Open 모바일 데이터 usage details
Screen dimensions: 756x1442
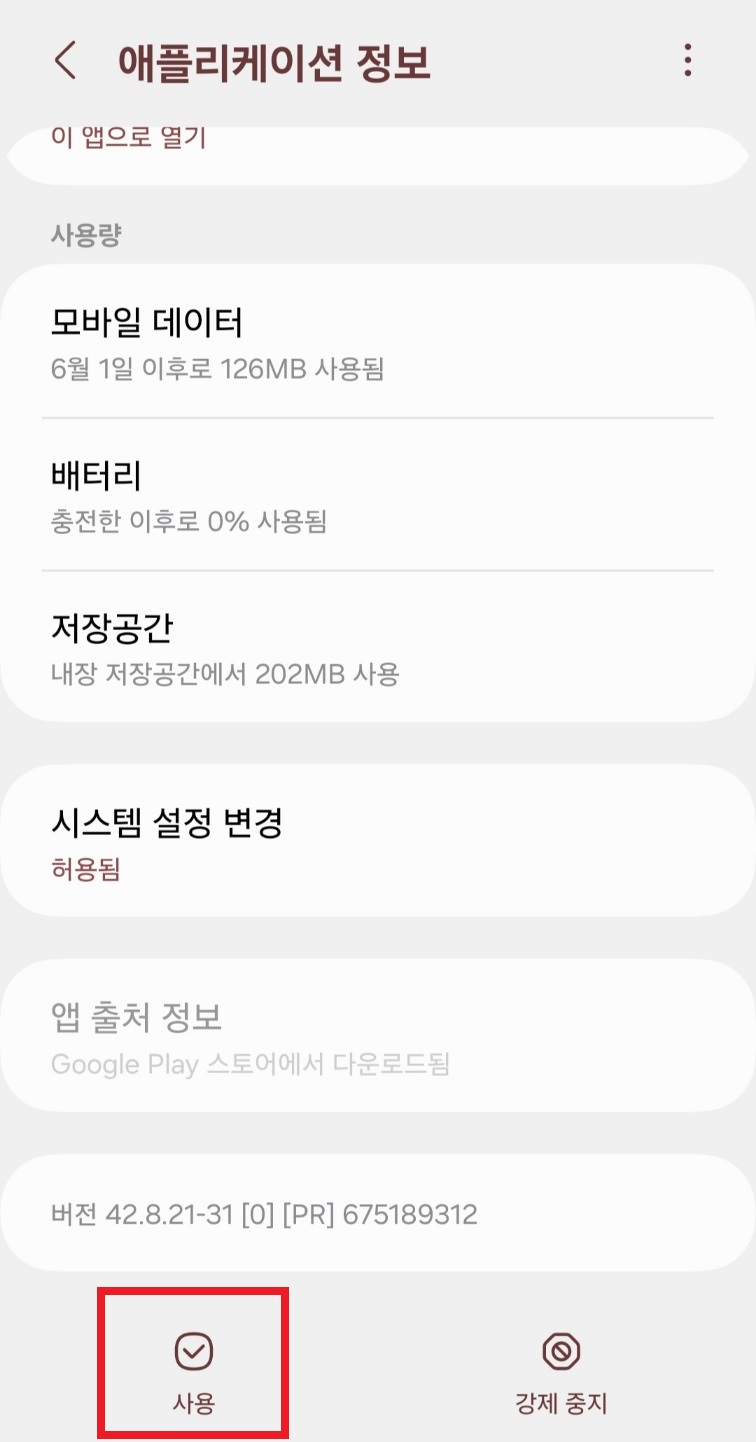point(378,340)
